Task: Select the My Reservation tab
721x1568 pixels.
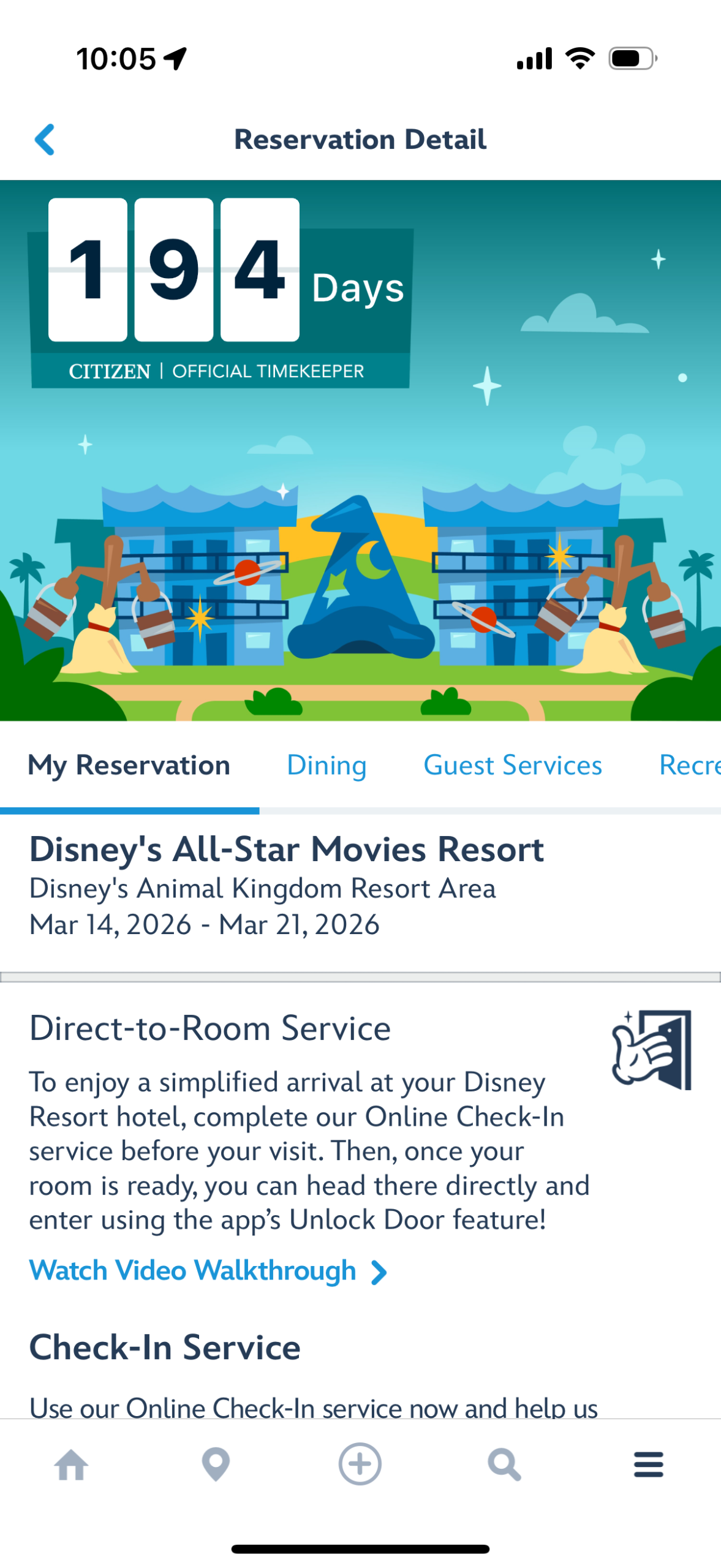Action: click(129, 765)
